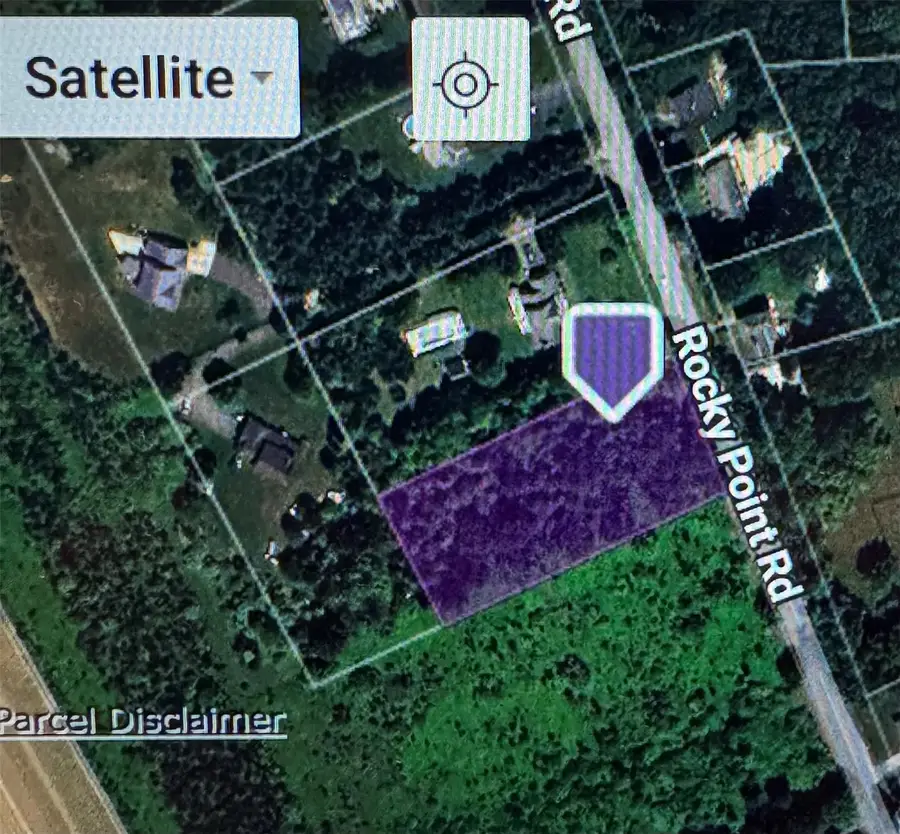Image resolution: width=900 pixels, height=834 pixels.
Task: Open the Parcel Disclaimer link
Action: 144,720
